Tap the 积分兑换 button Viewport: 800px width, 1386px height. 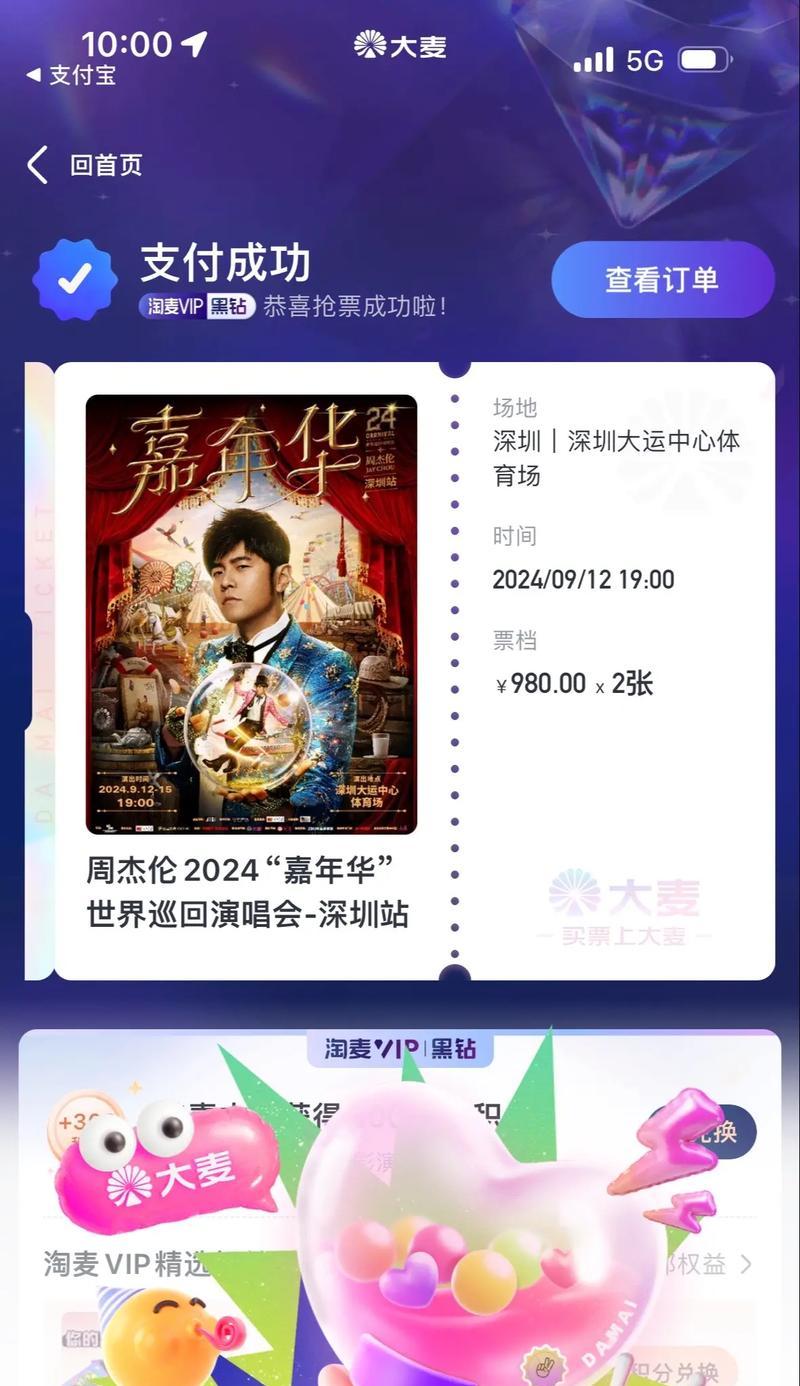coord(680,1370)
